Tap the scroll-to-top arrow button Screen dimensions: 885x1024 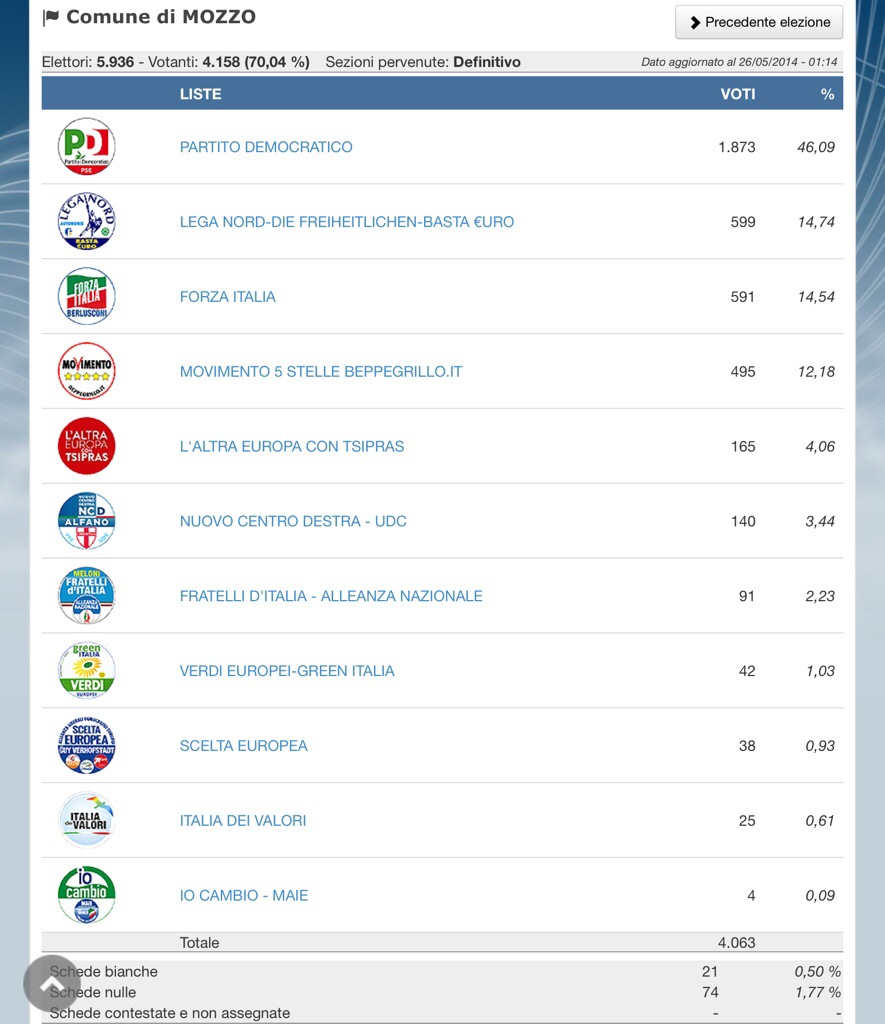click(51, 984)
